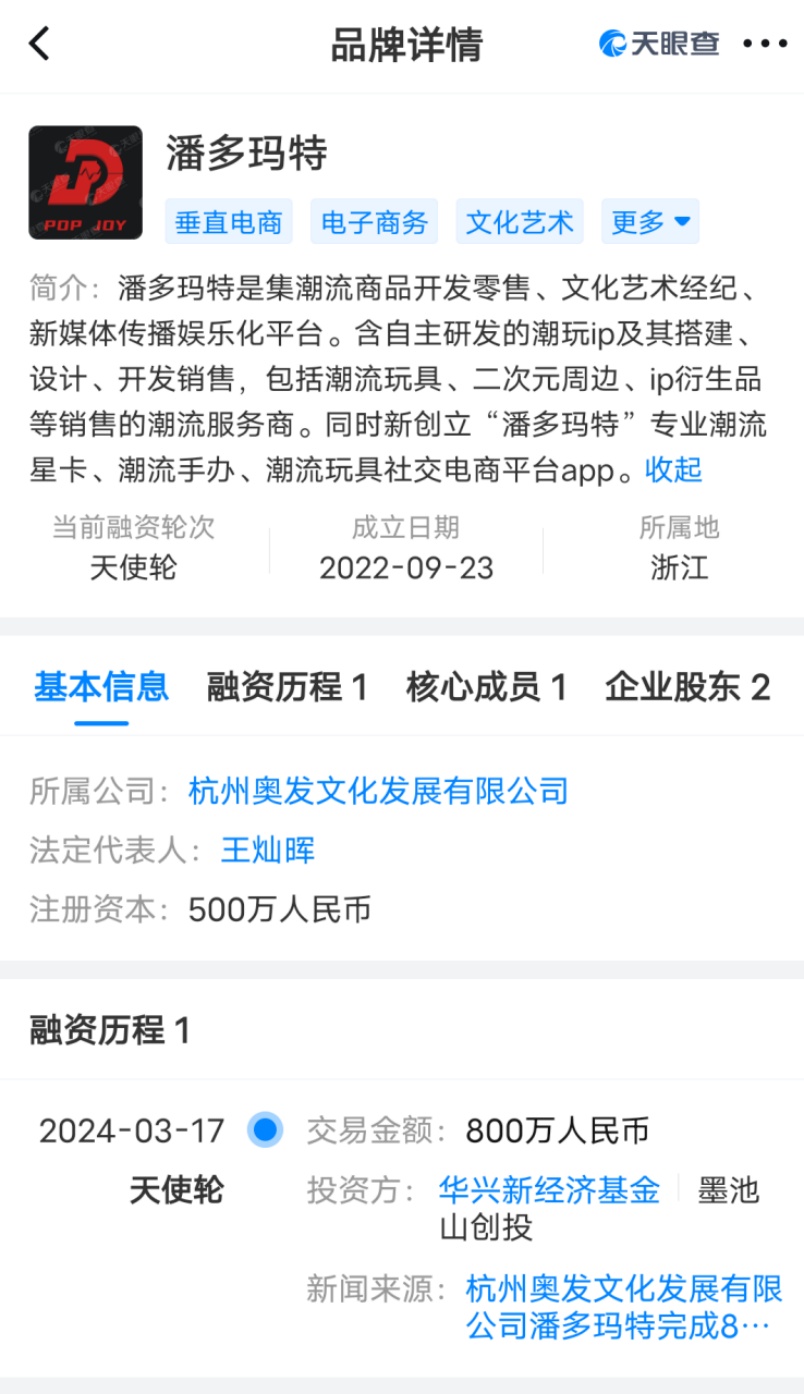
Task: Switch to the 融资历程 1 tab
Action: [x=287, y=688]
